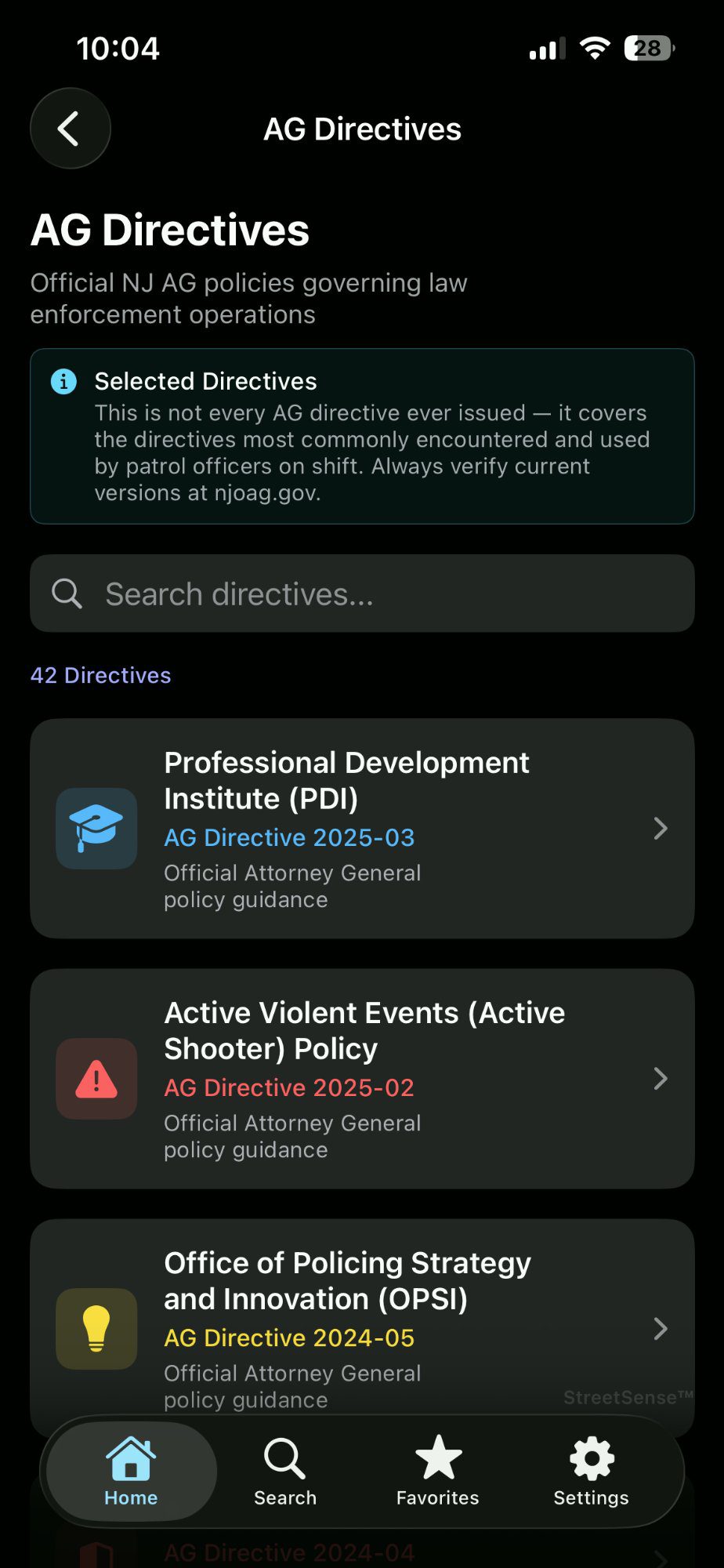Open Office of Policing Strategy and Innovation directive
This screenshot has width=724, height=1568.
coord(362,1325)
